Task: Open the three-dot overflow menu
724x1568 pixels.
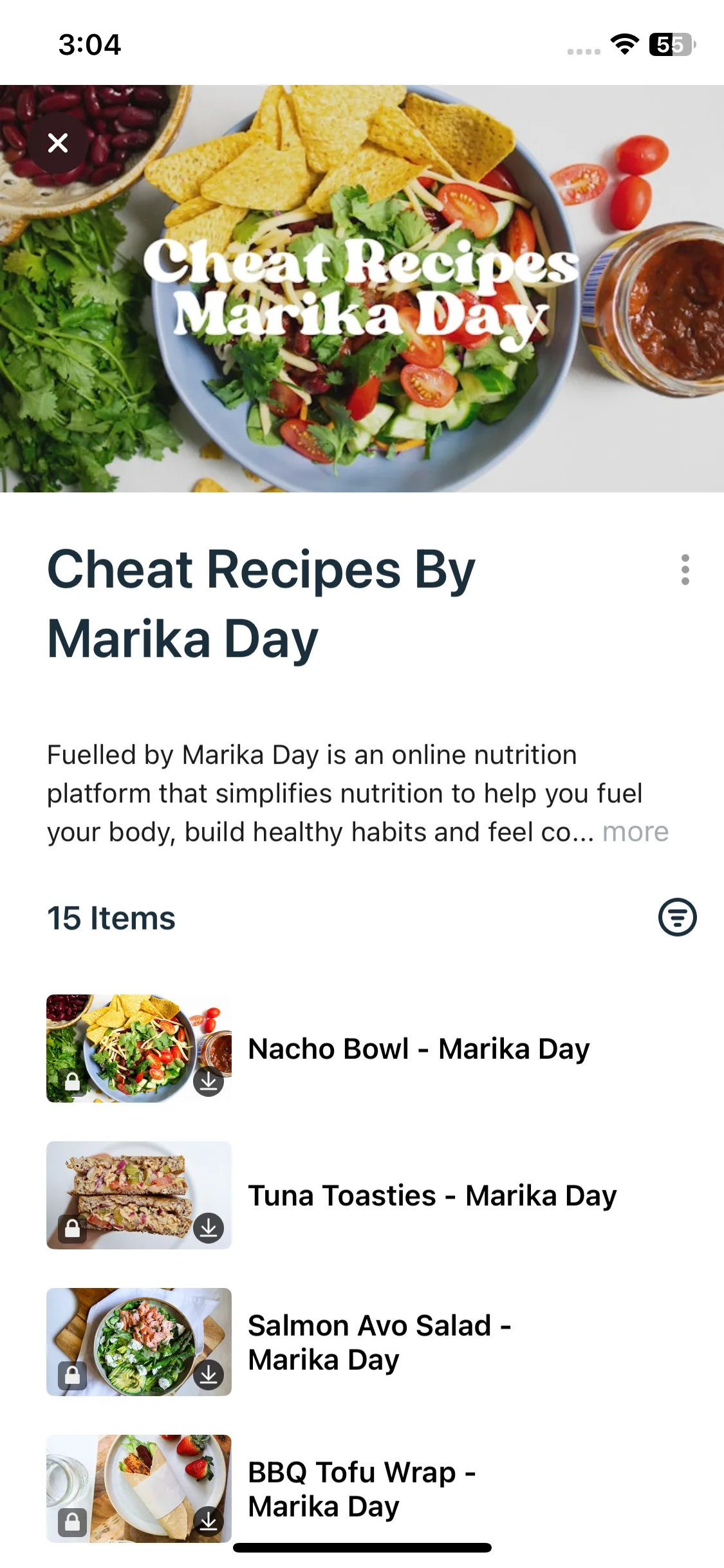Action: pyautogui.click(x=685, y=570)
